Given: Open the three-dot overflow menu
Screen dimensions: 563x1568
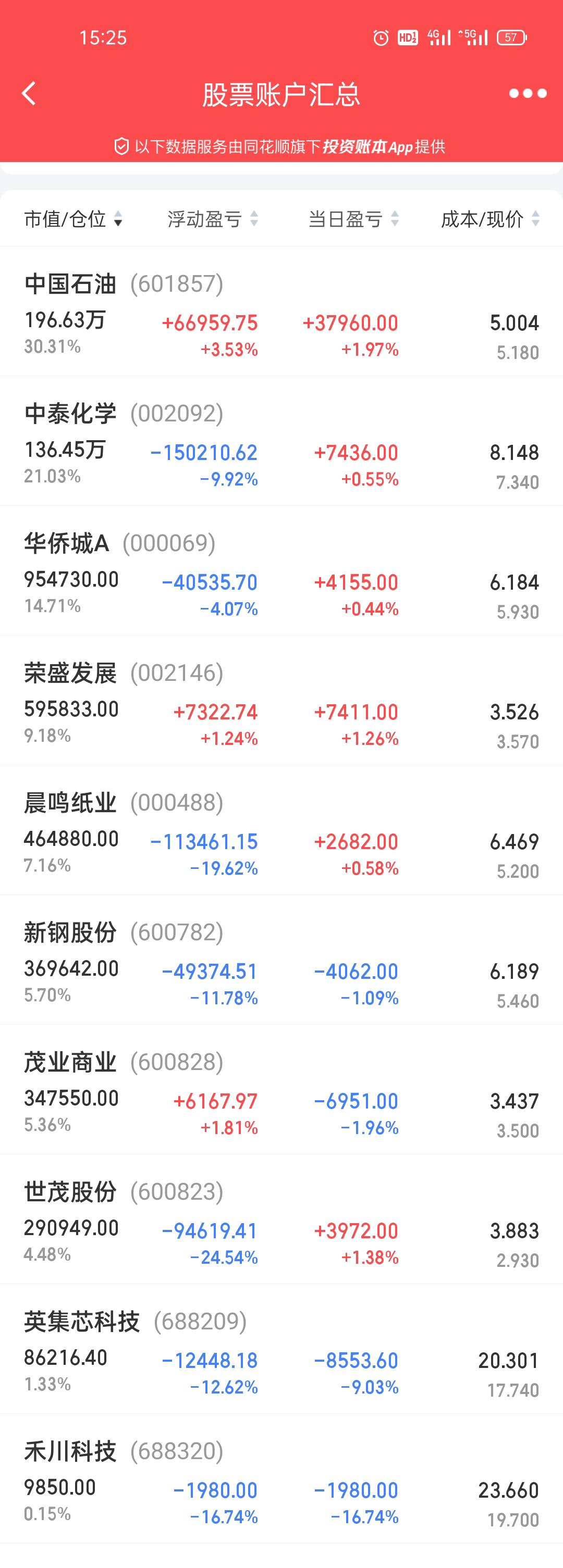Looking at the screenshot, I should [527, 94].
